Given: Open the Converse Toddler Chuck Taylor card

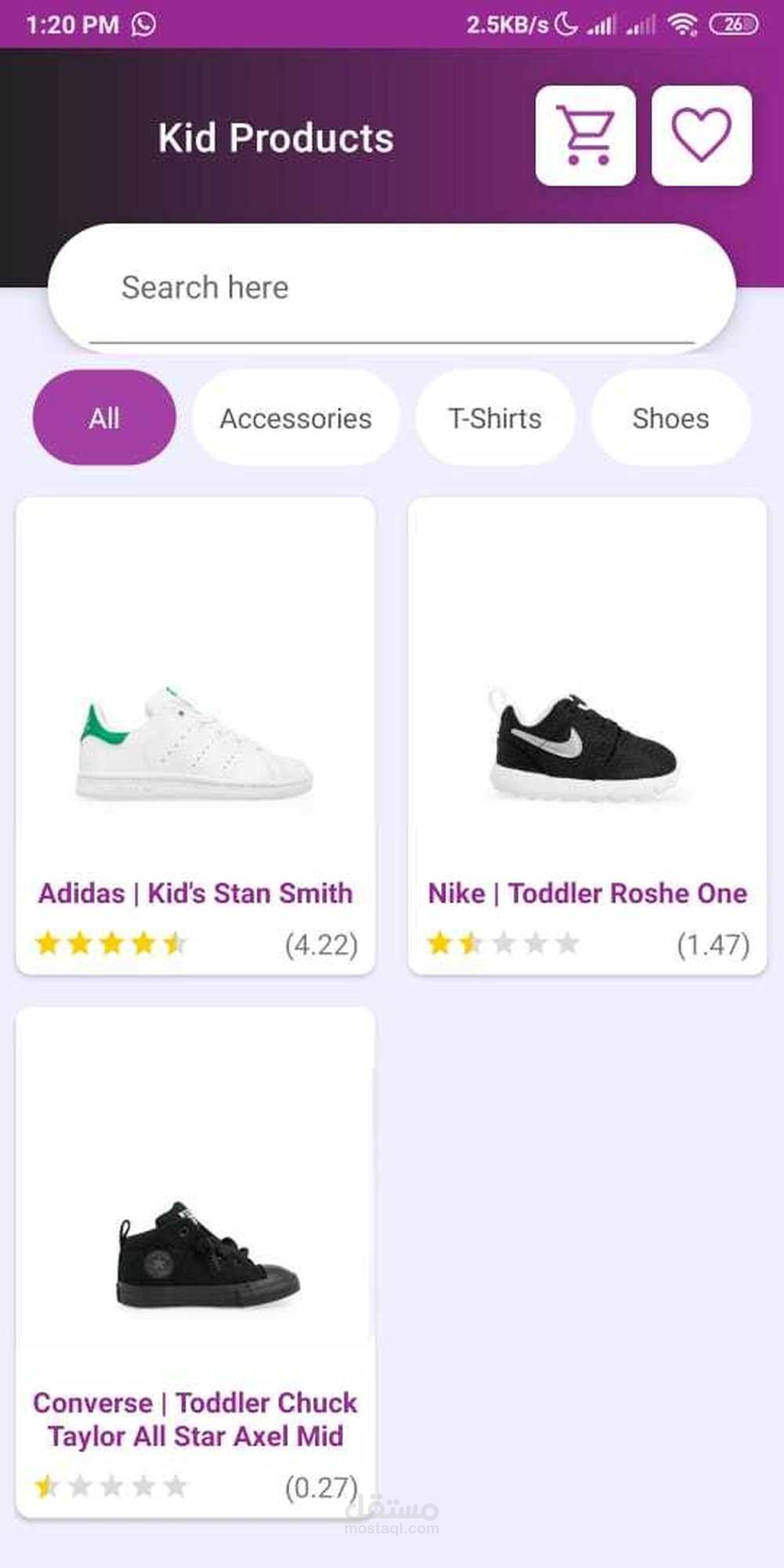Looking at the screenshot, I should point(195,1263).
